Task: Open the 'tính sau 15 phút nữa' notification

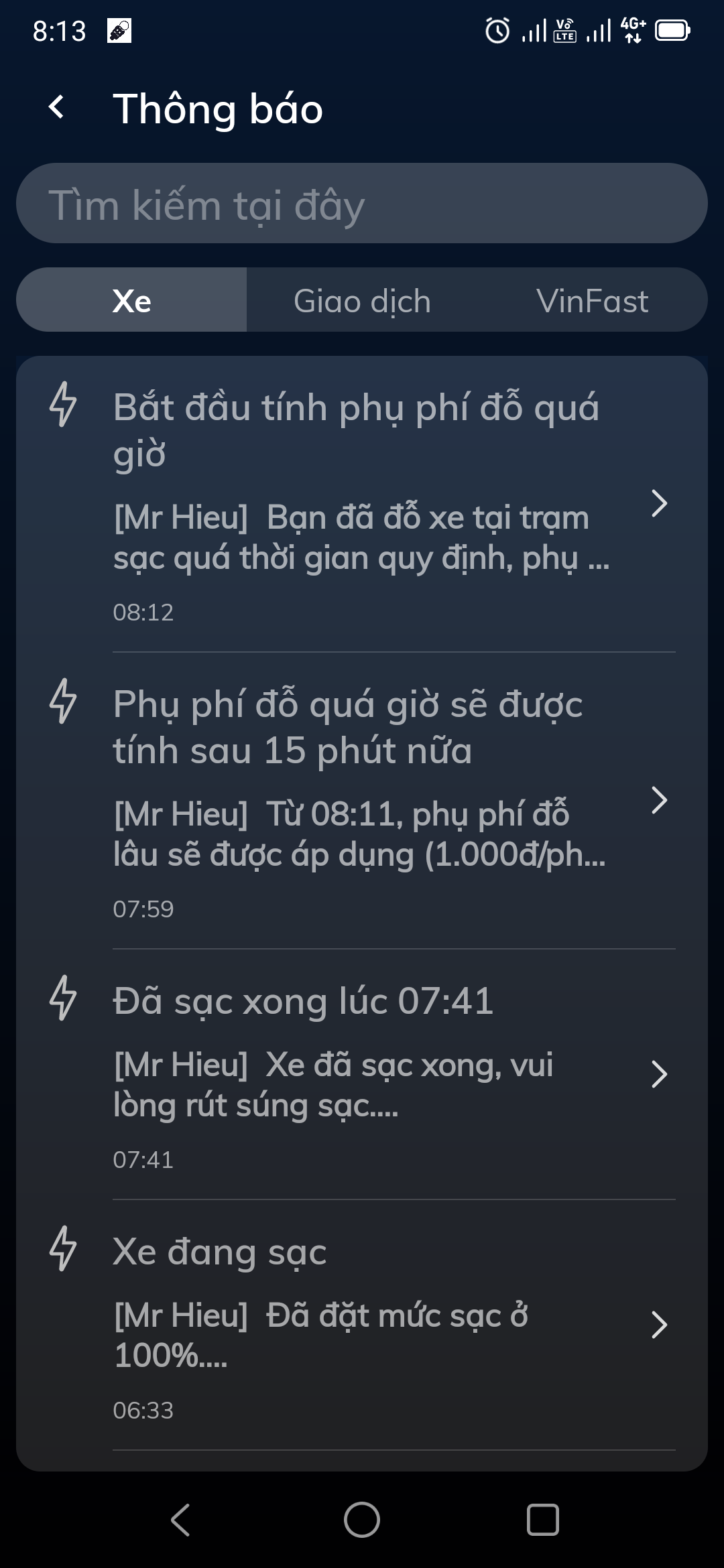Action: (x=362, y=800)
